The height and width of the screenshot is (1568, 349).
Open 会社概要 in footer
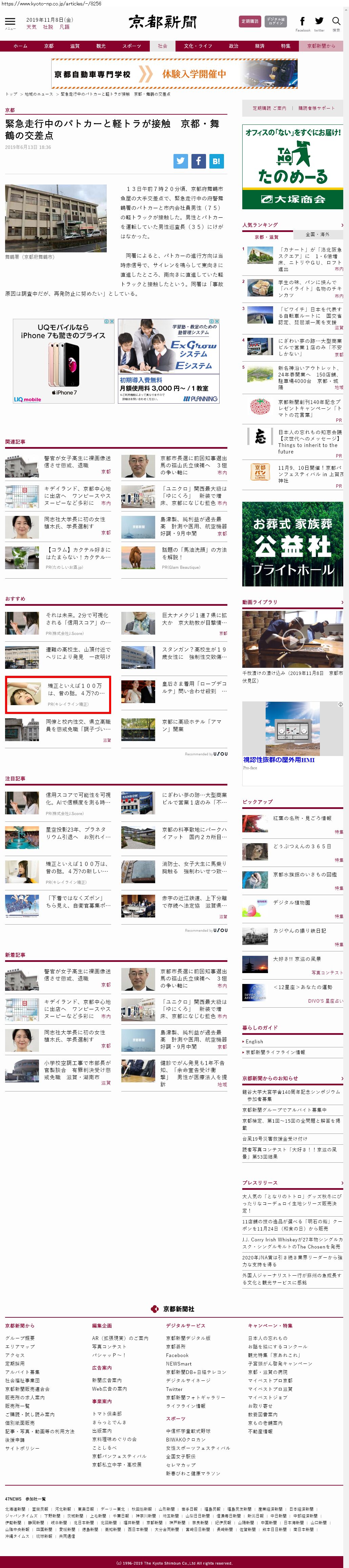point(20,1338)
